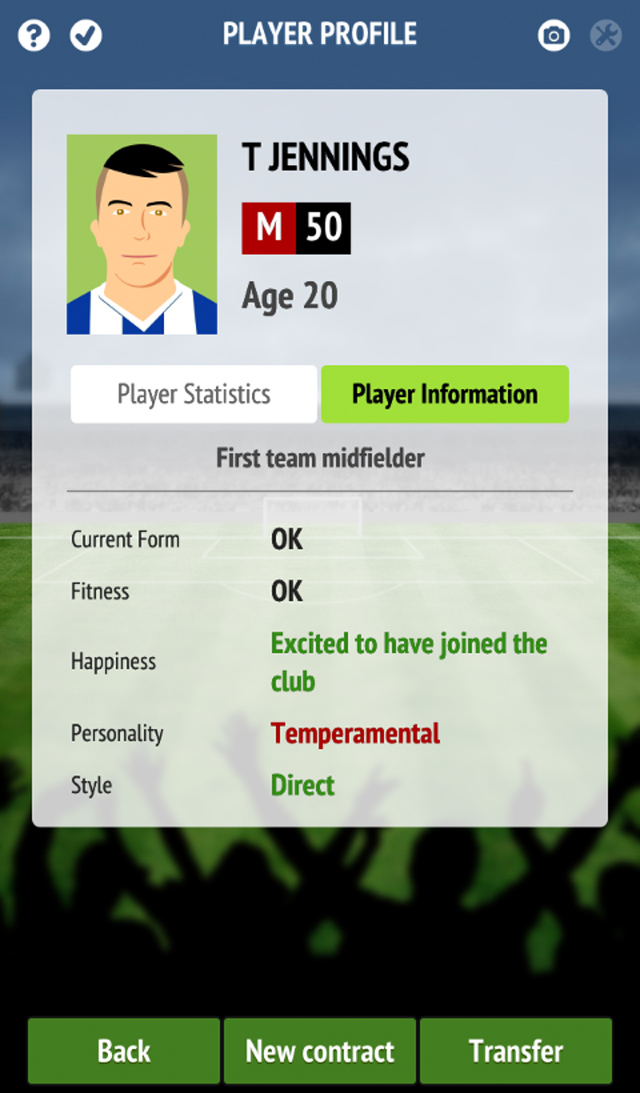Offer T Jennings a New contract
Image resolution: width=640 pixels, height=1093 pixels.
[x=320, y=1050]
